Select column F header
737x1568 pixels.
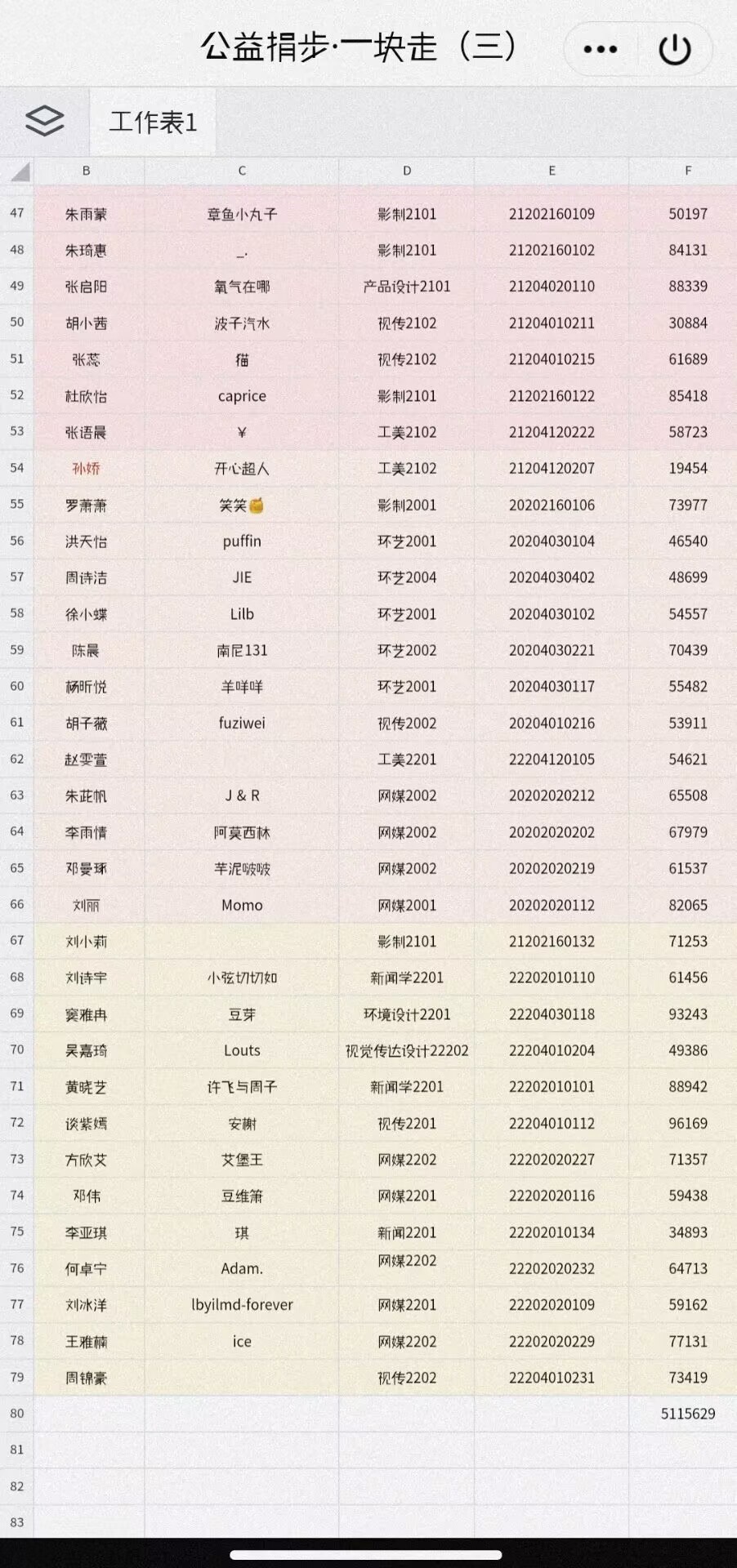tap(687, 171)
